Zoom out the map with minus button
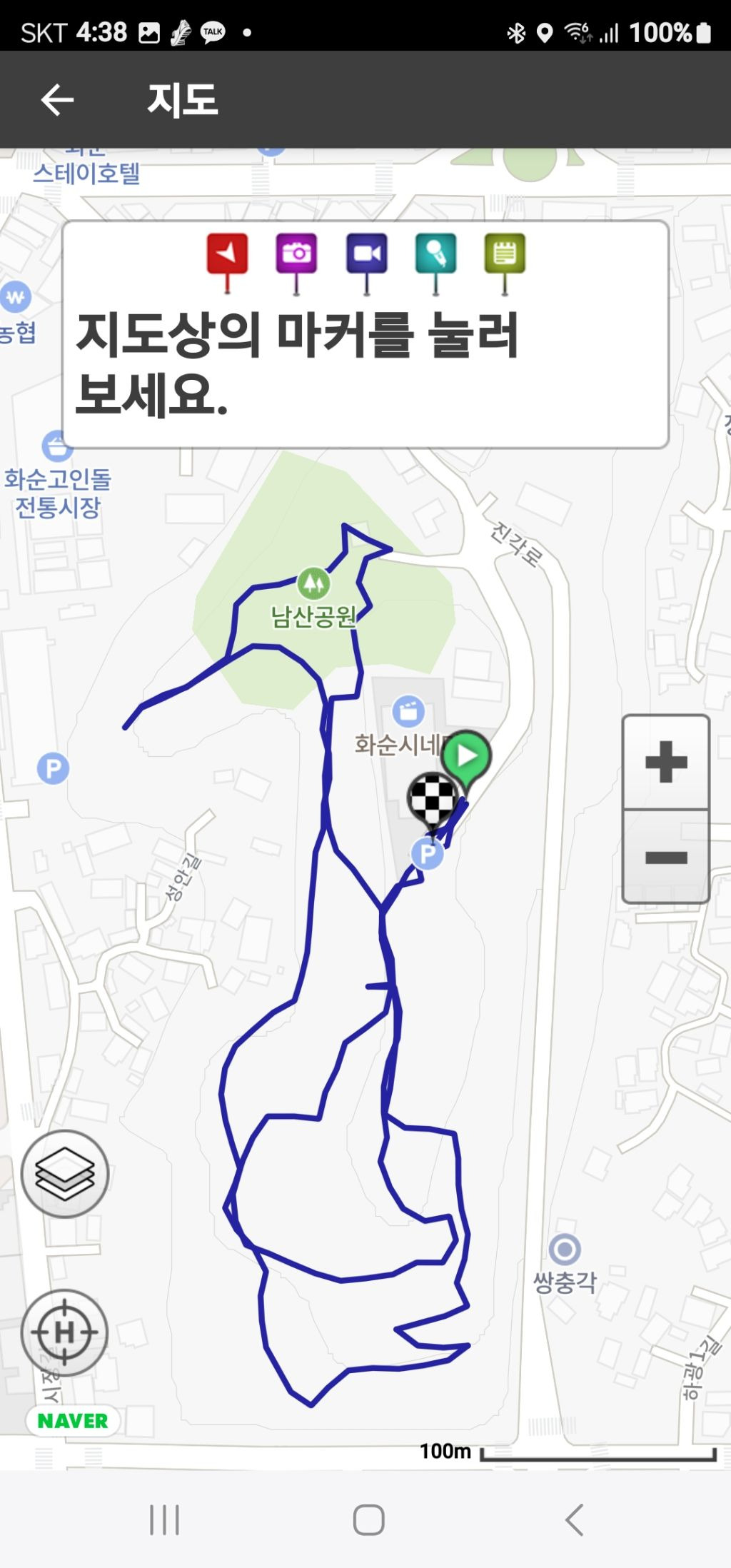The width and height of the screenshot is (731, 1568). [x=665, y=857]
